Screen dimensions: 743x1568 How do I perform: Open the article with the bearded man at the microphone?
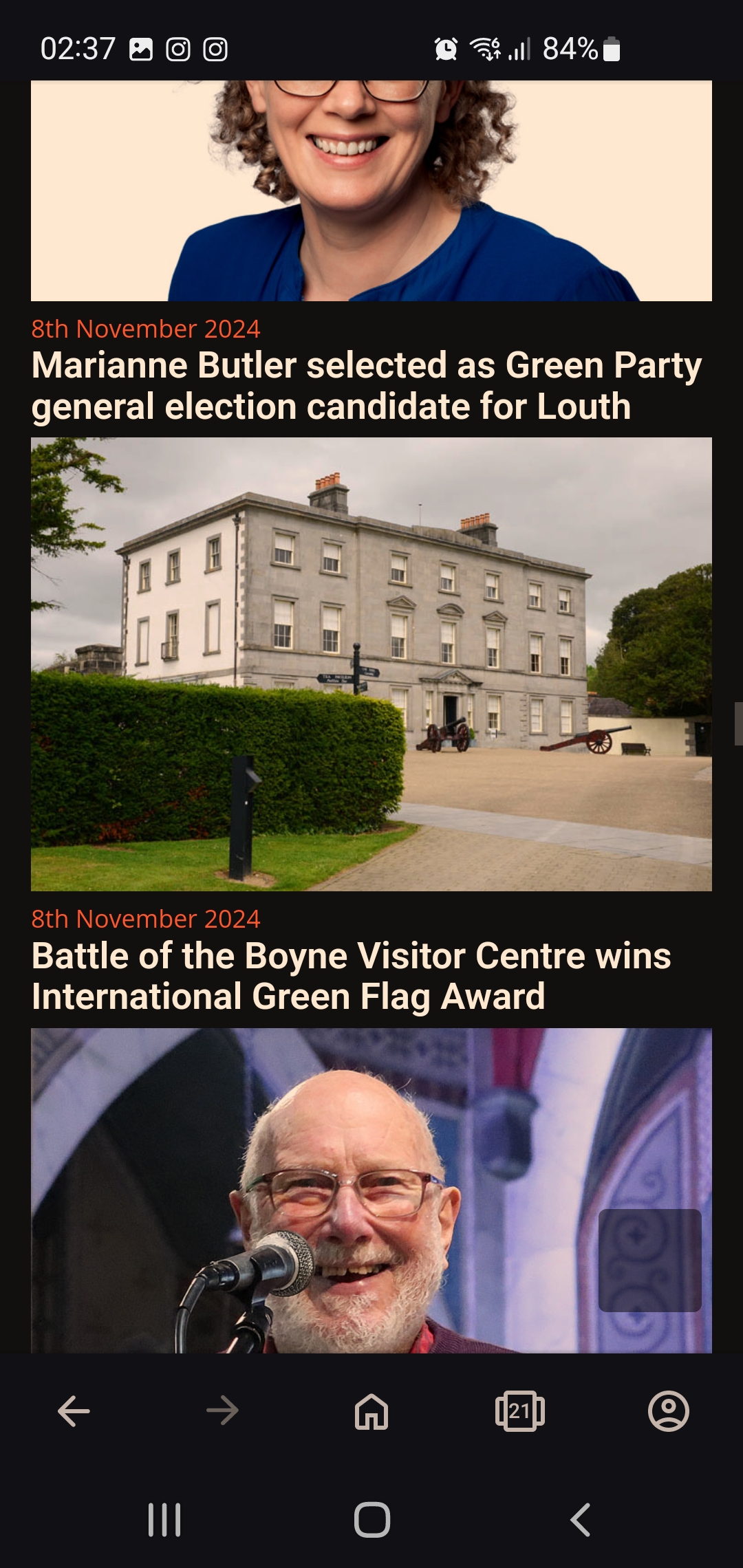tap(371, 1190)
